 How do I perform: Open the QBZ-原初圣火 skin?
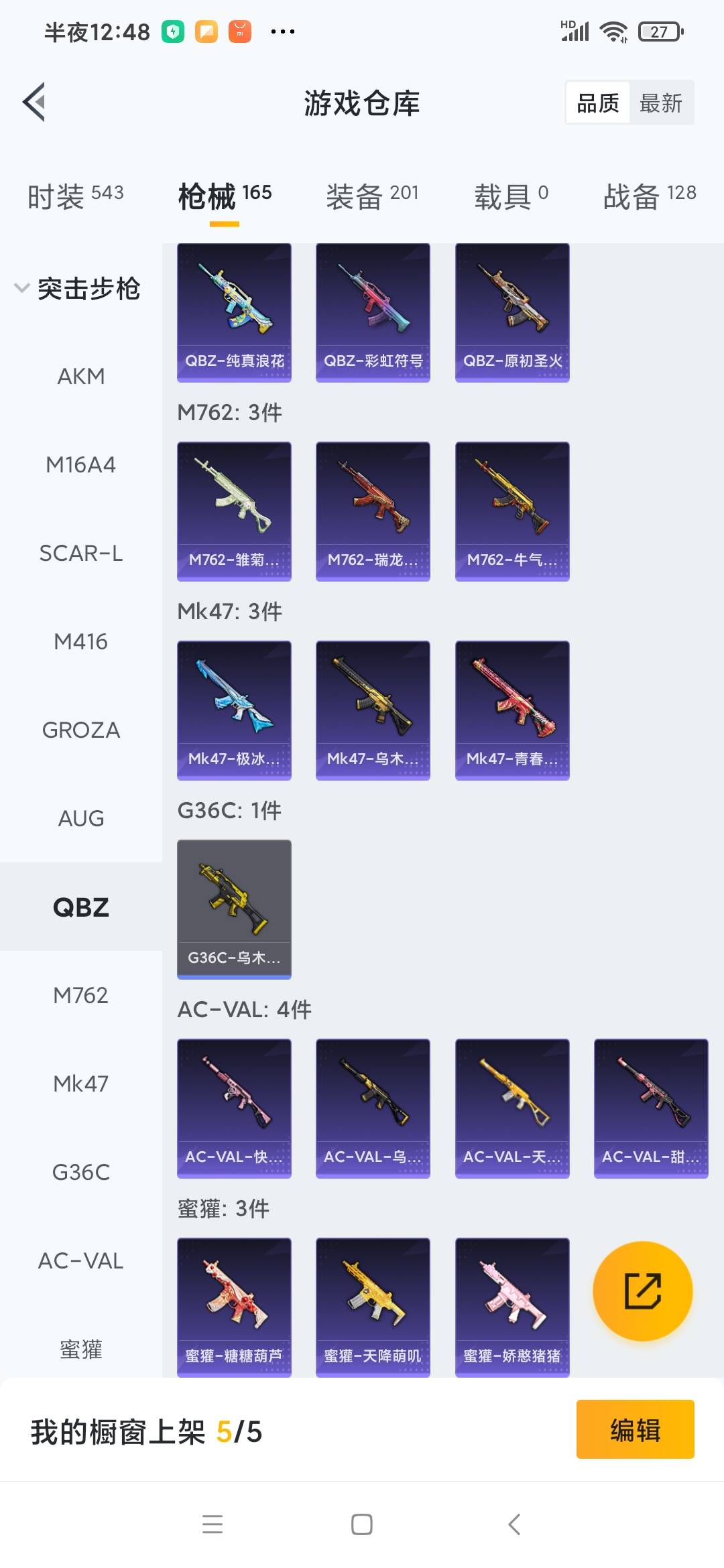coord(512,313)
